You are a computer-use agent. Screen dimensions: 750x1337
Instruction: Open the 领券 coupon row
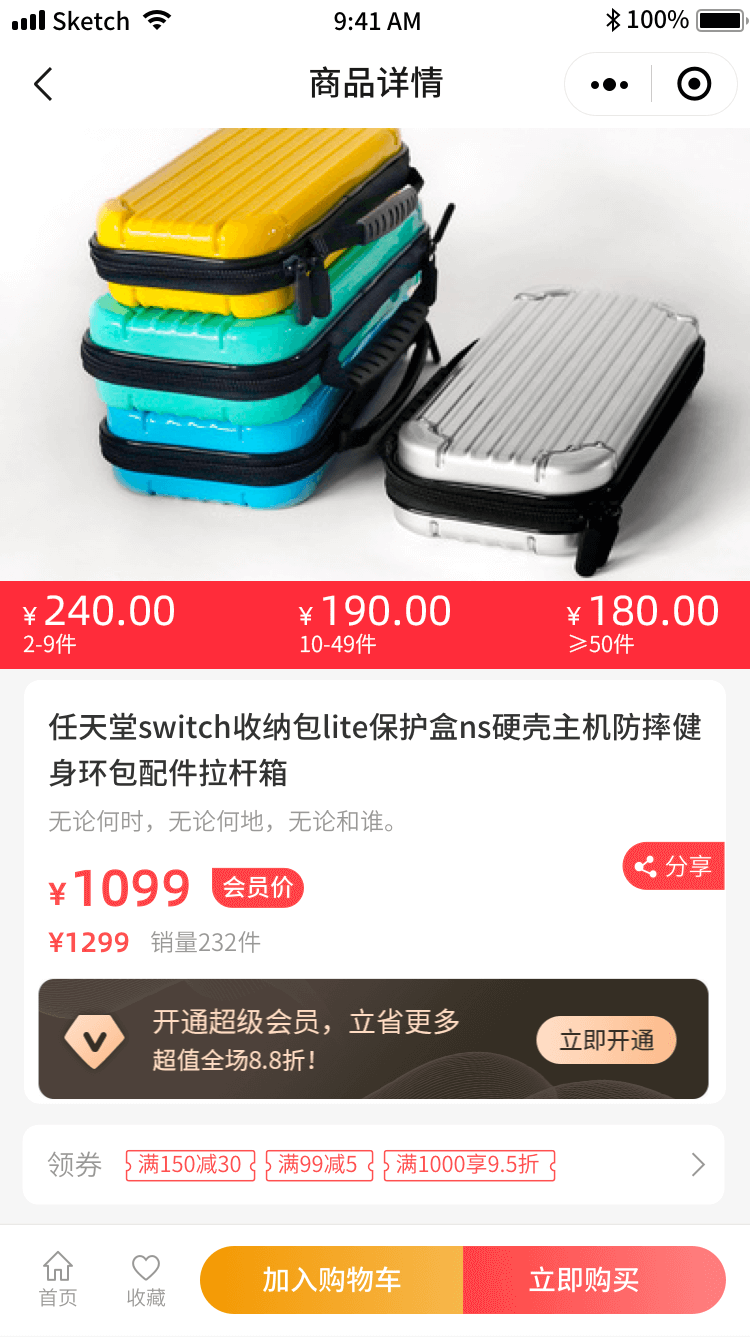374,1164
